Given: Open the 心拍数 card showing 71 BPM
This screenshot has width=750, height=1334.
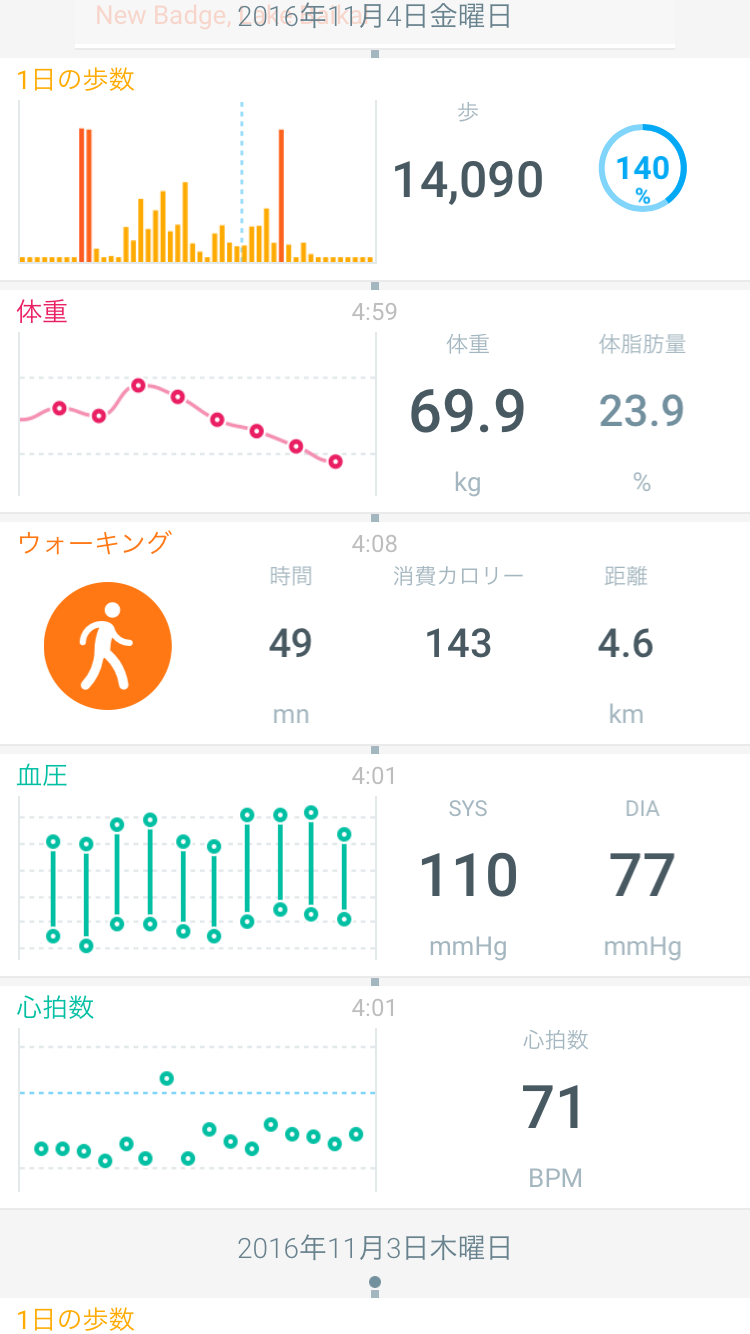Looking at the screenshot, I should coord(375,1097).
